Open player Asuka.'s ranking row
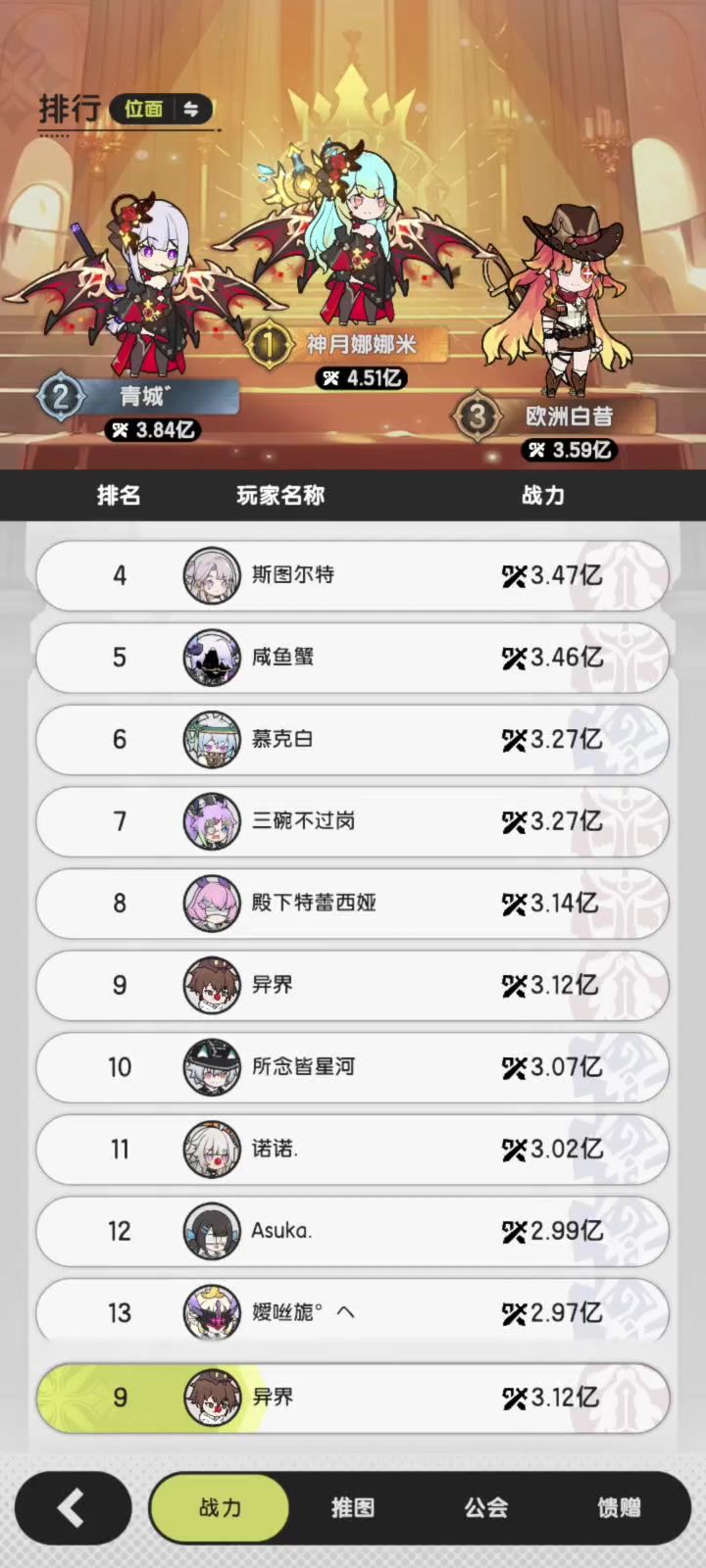Screen dimensions: 706x1568 [x=353, y=1231]
